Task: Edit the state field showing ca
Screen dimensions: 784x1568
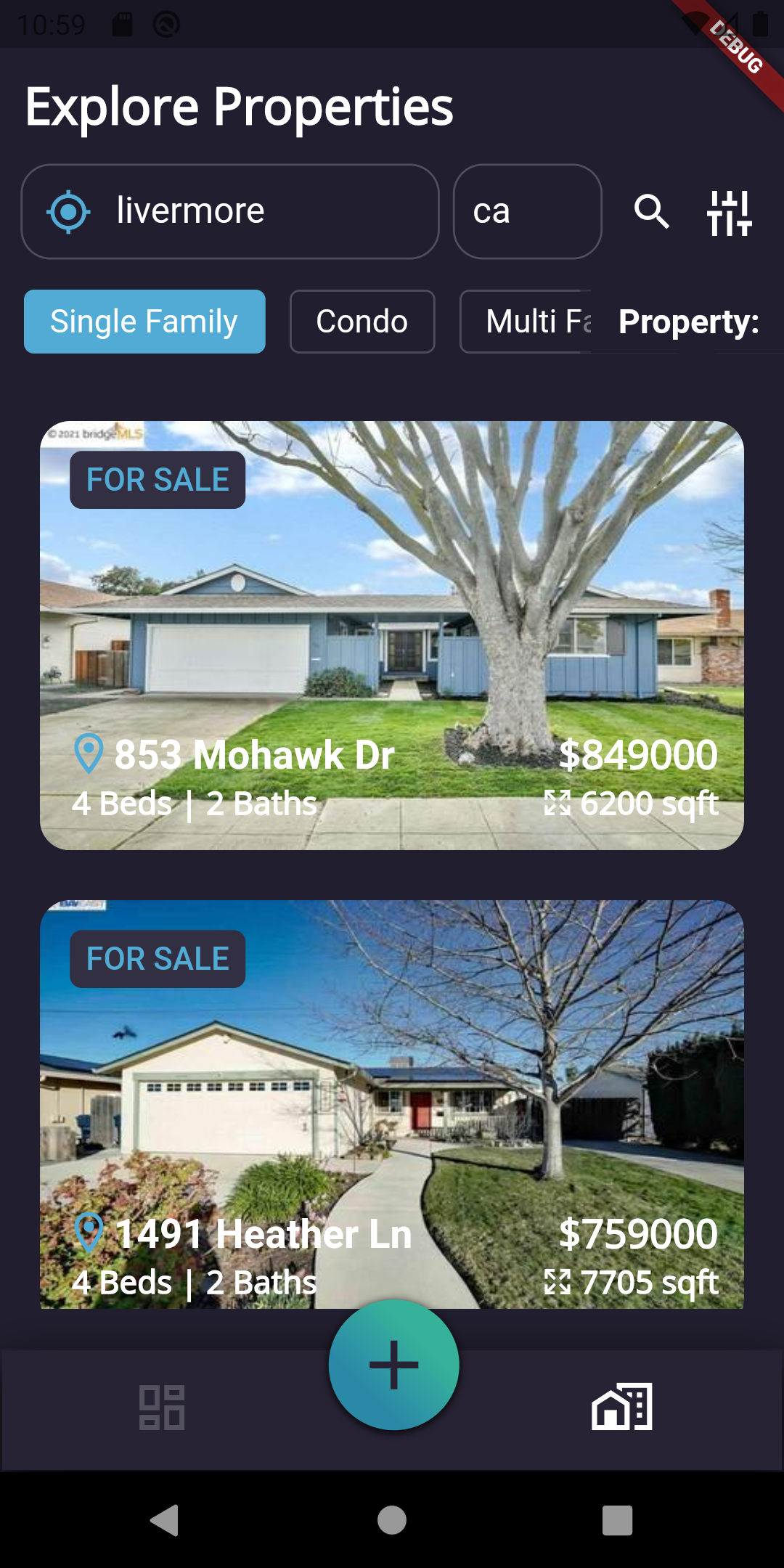Action: click(x=527, y=211)
